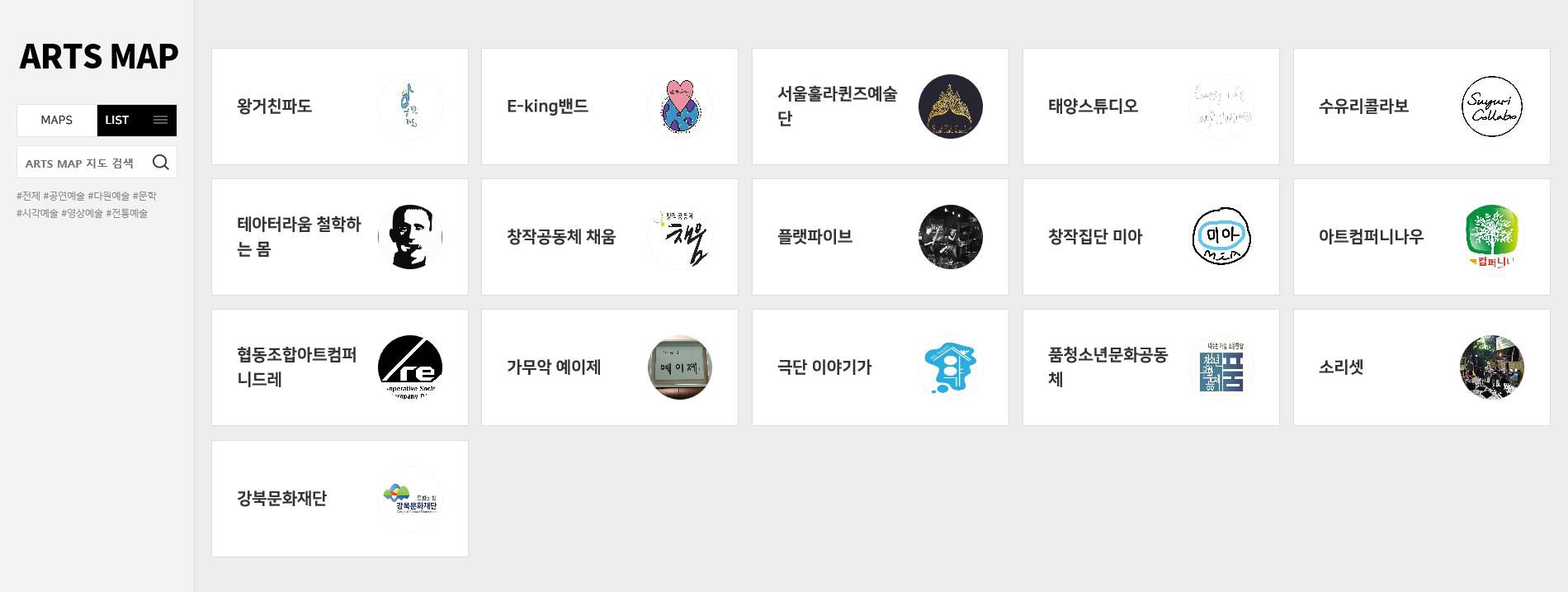Tap the ARTS MAP search field
The width and height of the screenshot is (1568, 592).
pyautogui.click(x=80, y=163)
